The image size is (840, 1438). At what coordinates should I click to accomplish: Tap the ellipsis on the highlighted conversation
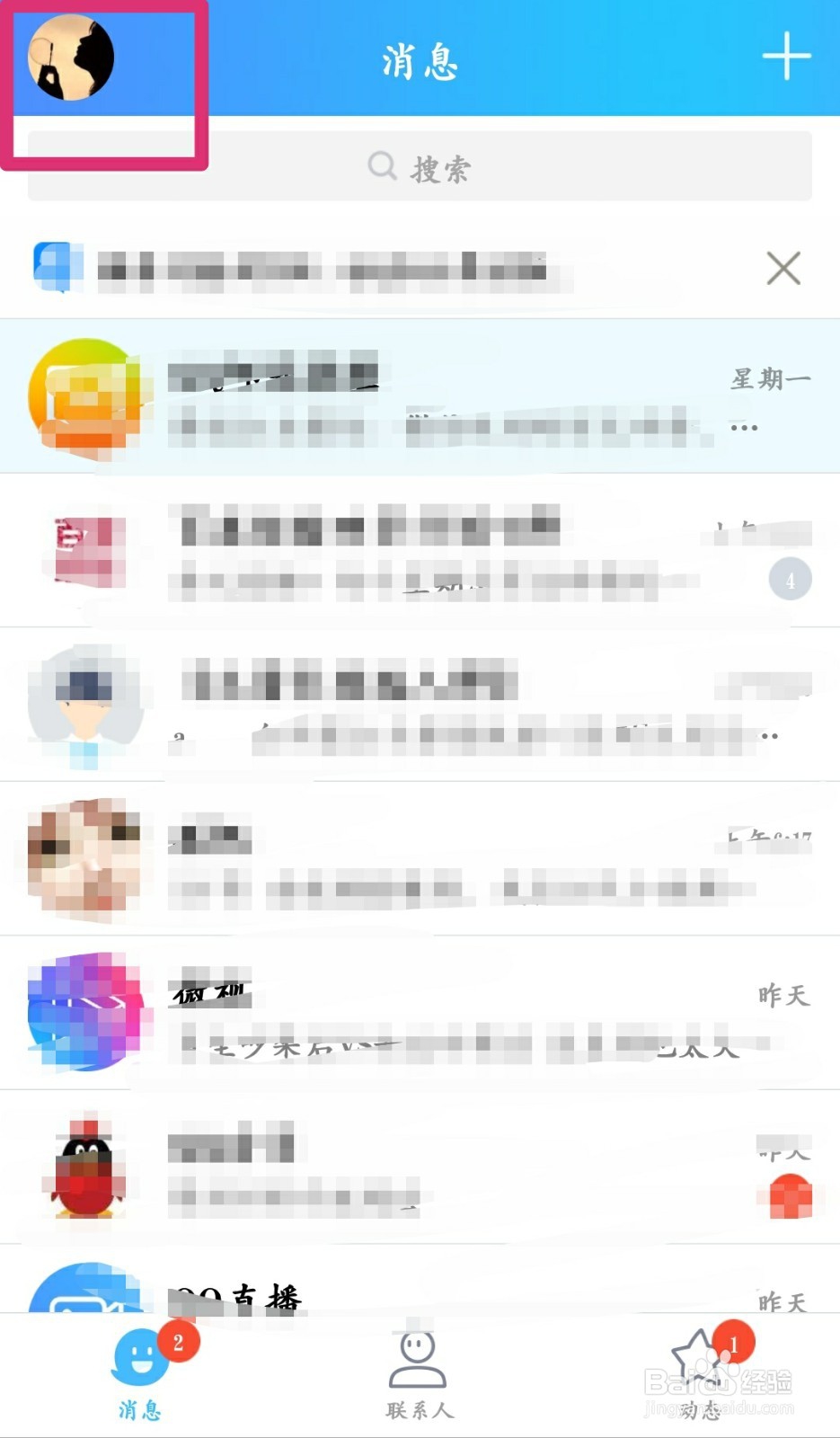coord(743,428)
